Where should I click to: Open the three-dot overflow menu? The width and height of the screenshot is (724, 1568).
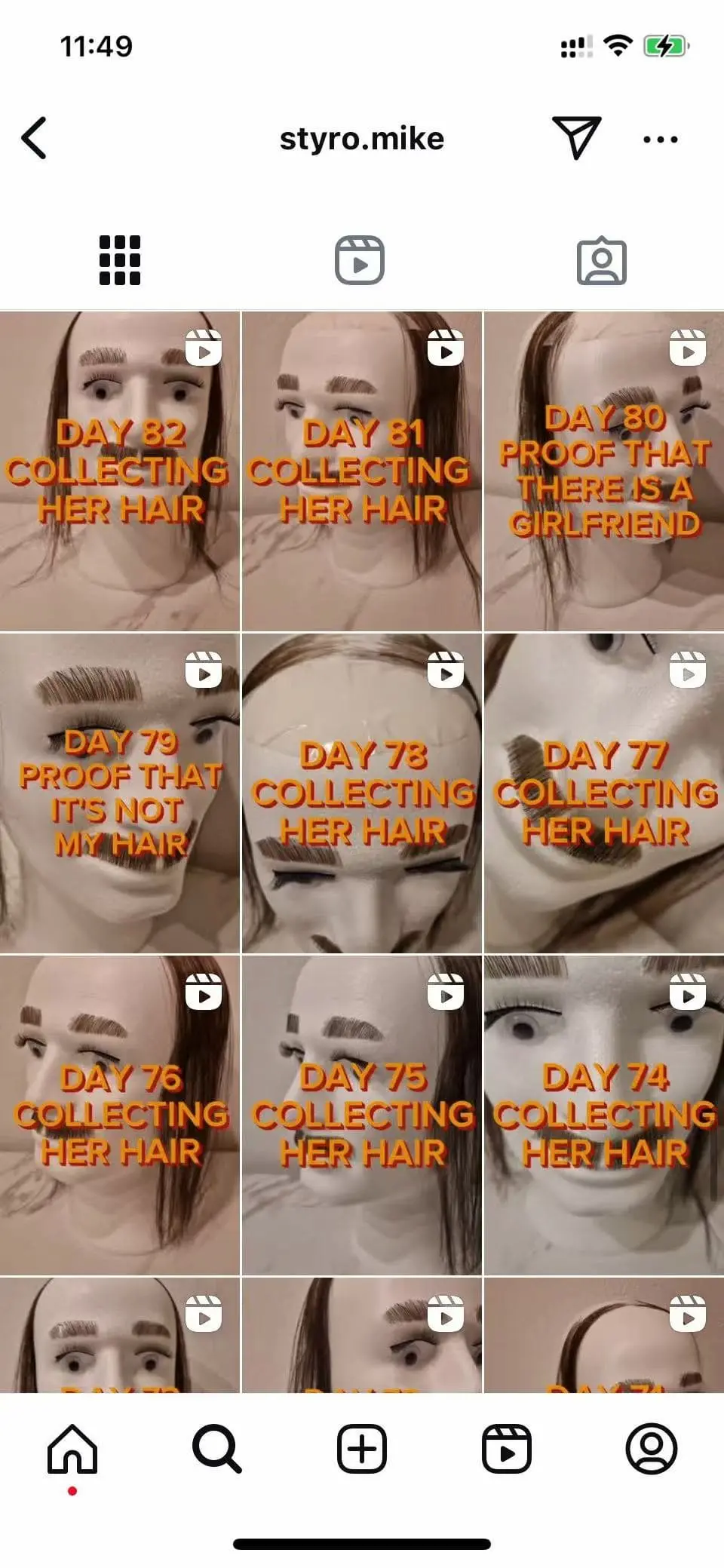click(x=660, y=140)
